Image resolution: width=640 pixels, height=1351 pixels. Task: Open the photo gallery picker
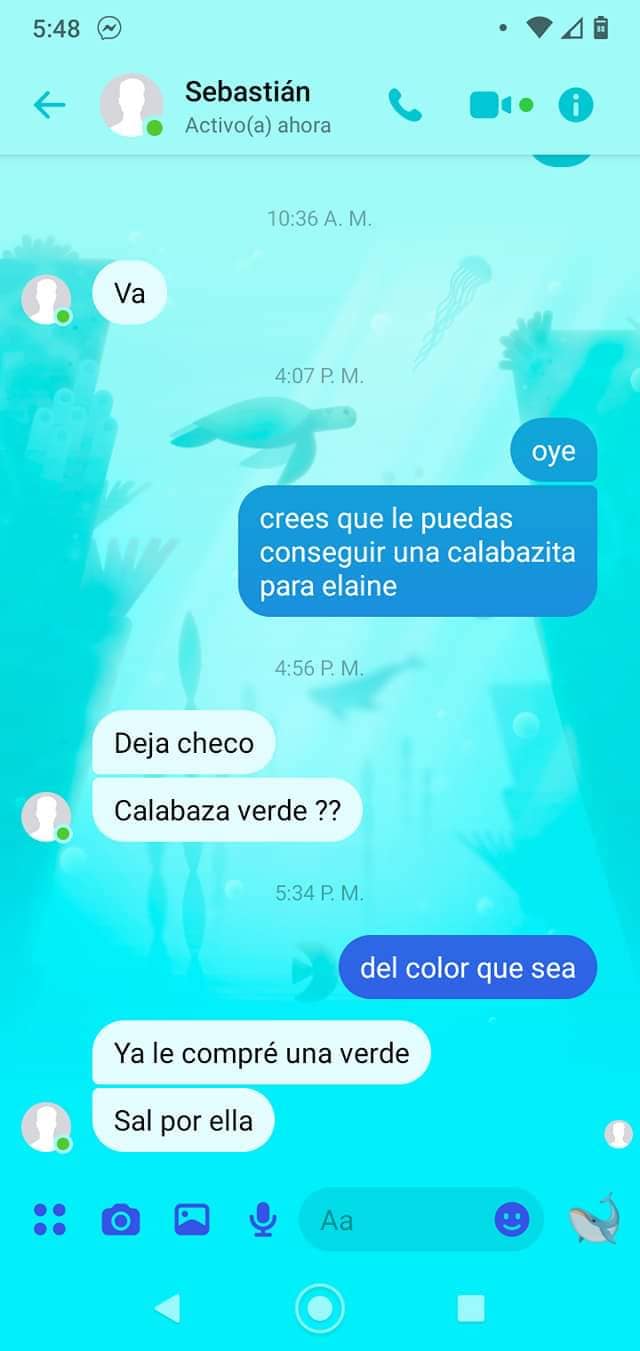coord(192,1220)
